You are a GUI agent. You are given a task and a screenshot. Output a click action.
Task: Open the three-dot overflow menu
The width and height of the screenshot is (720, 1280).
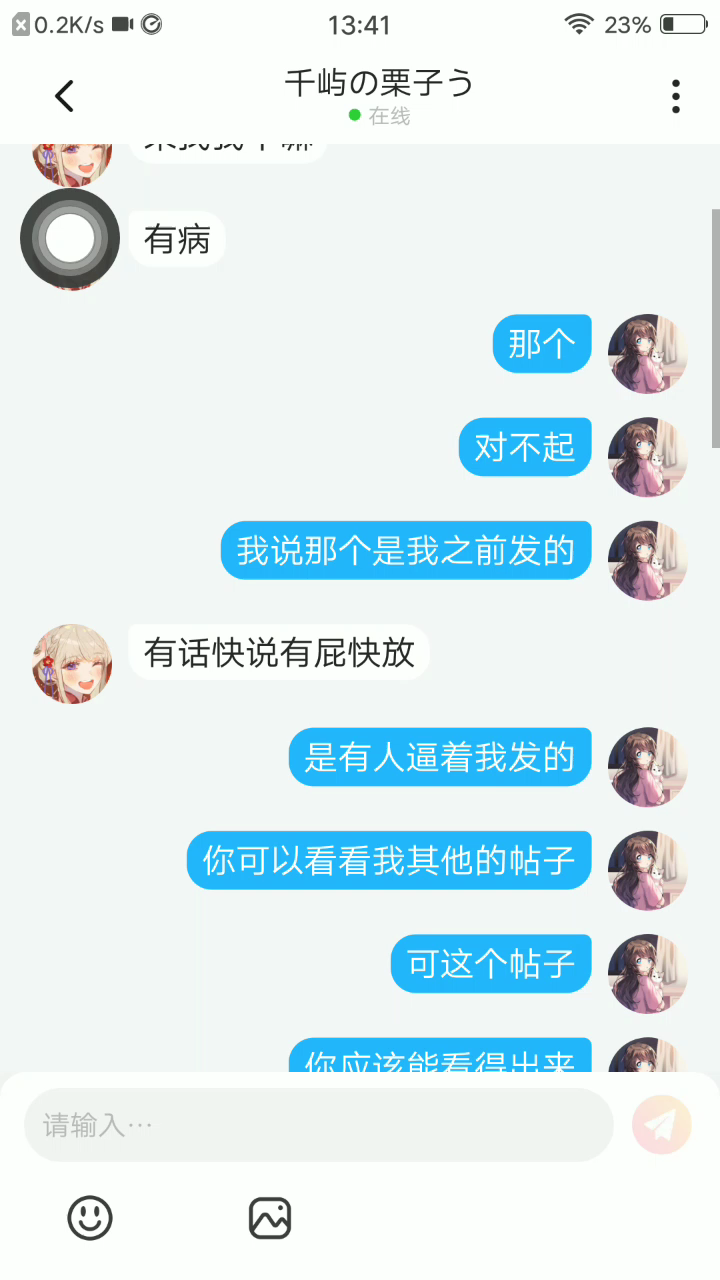tap(676, 96)
